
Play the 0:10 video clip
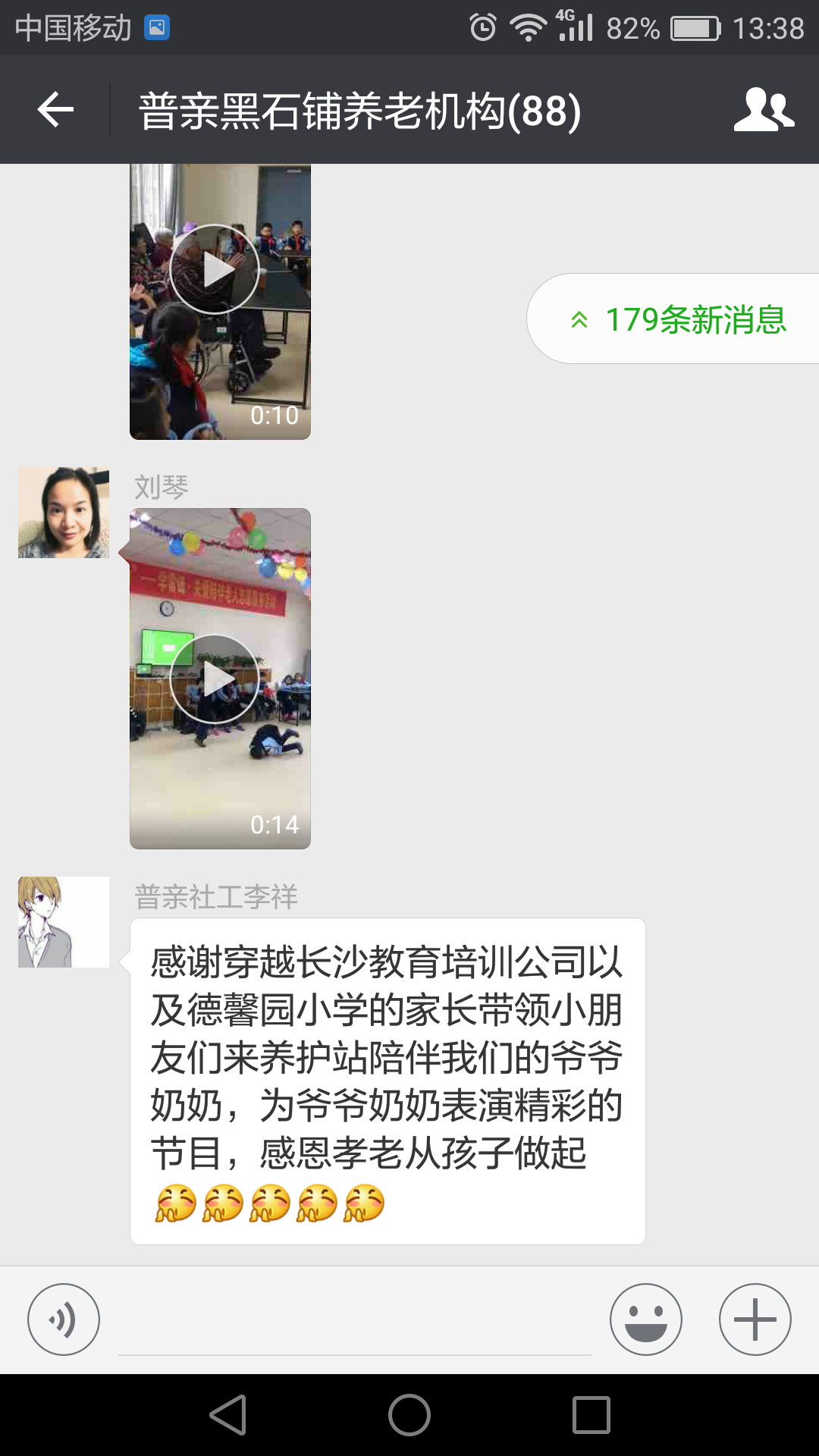215,269
